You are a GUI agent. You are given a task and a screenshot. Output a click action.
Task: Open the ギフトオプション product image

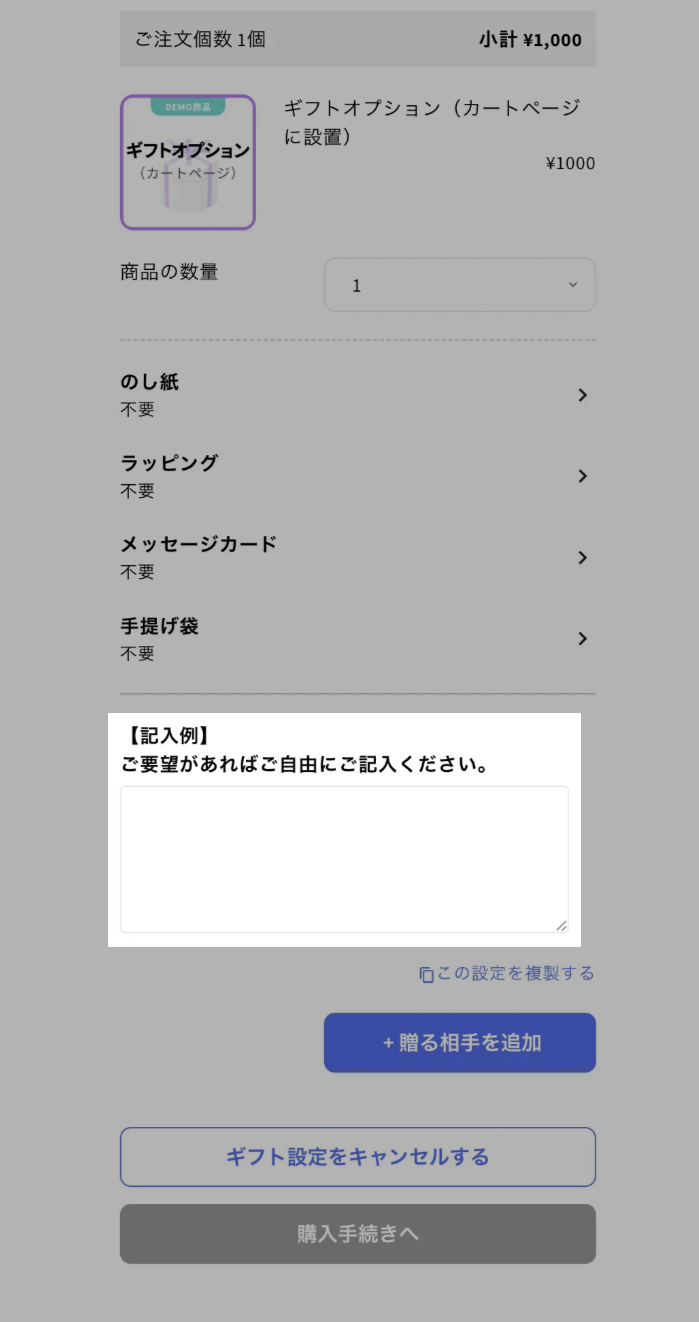188,162
